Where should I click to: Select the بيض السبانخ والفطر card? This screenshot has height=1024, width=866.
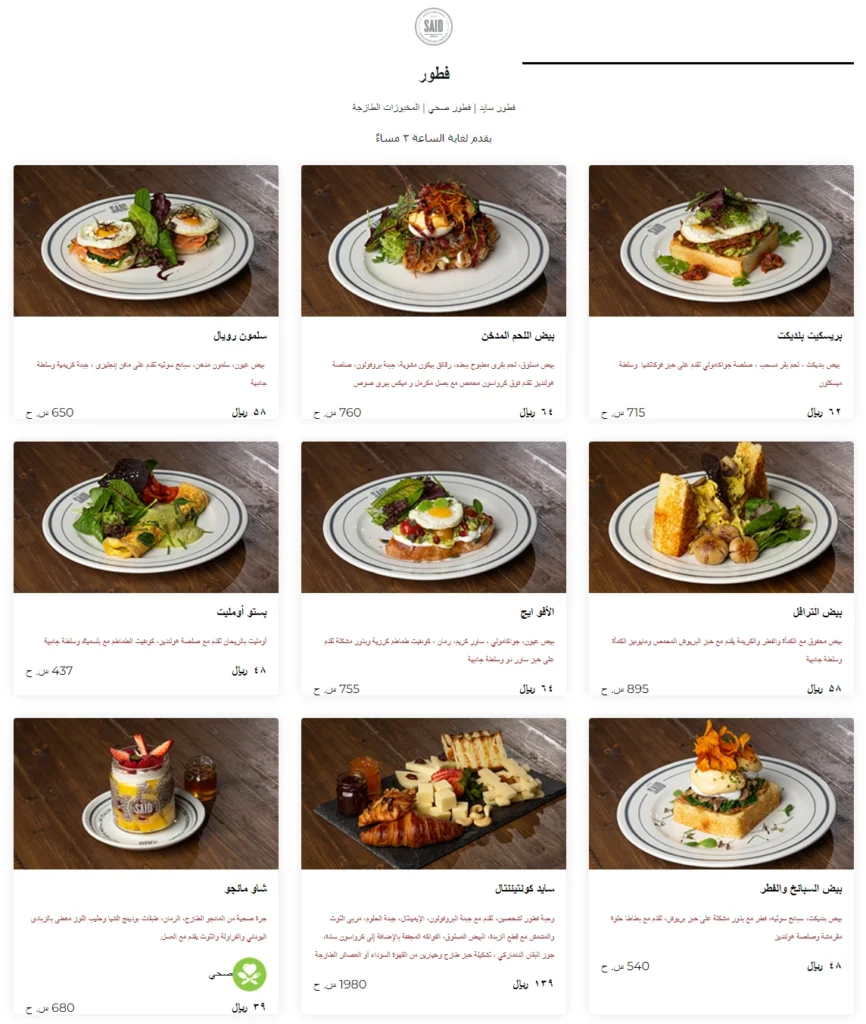click(721, 794)
